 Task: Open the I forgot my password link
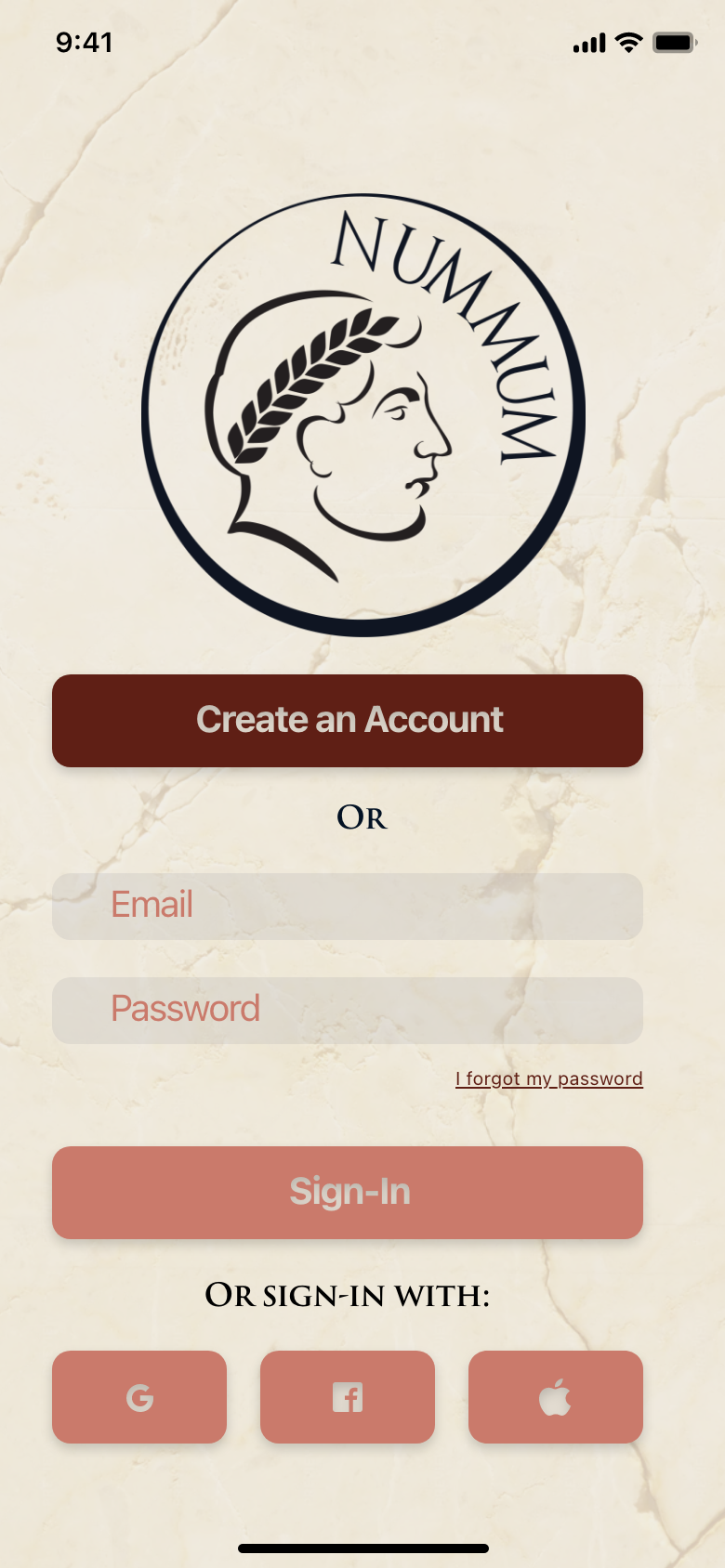549,1078
